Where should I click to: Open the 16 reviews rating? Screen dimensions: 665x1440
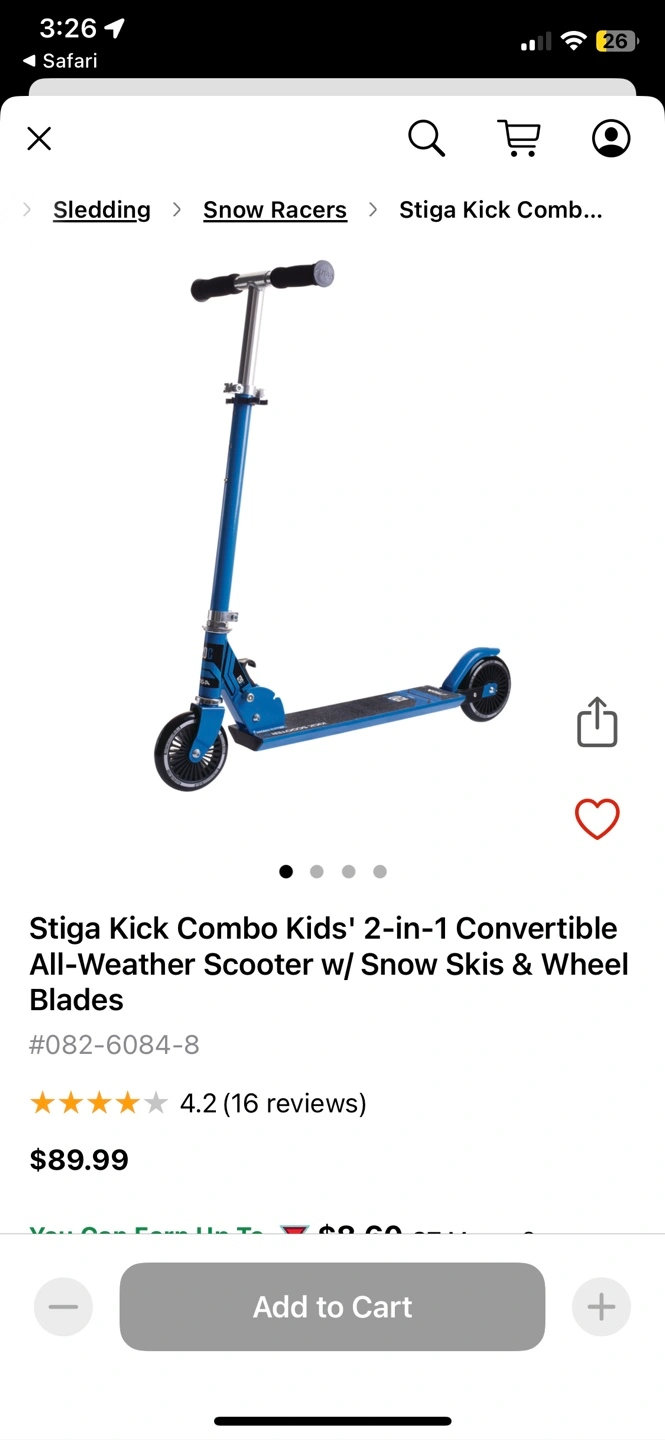272,1103
